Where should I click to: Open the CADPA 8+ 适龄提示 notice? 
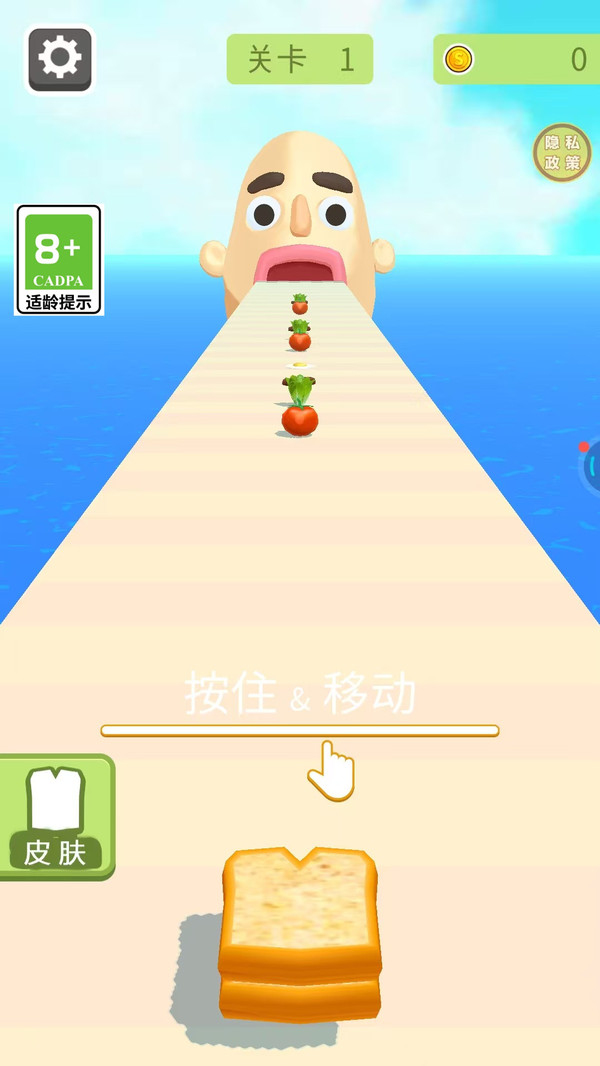[59, 260]
